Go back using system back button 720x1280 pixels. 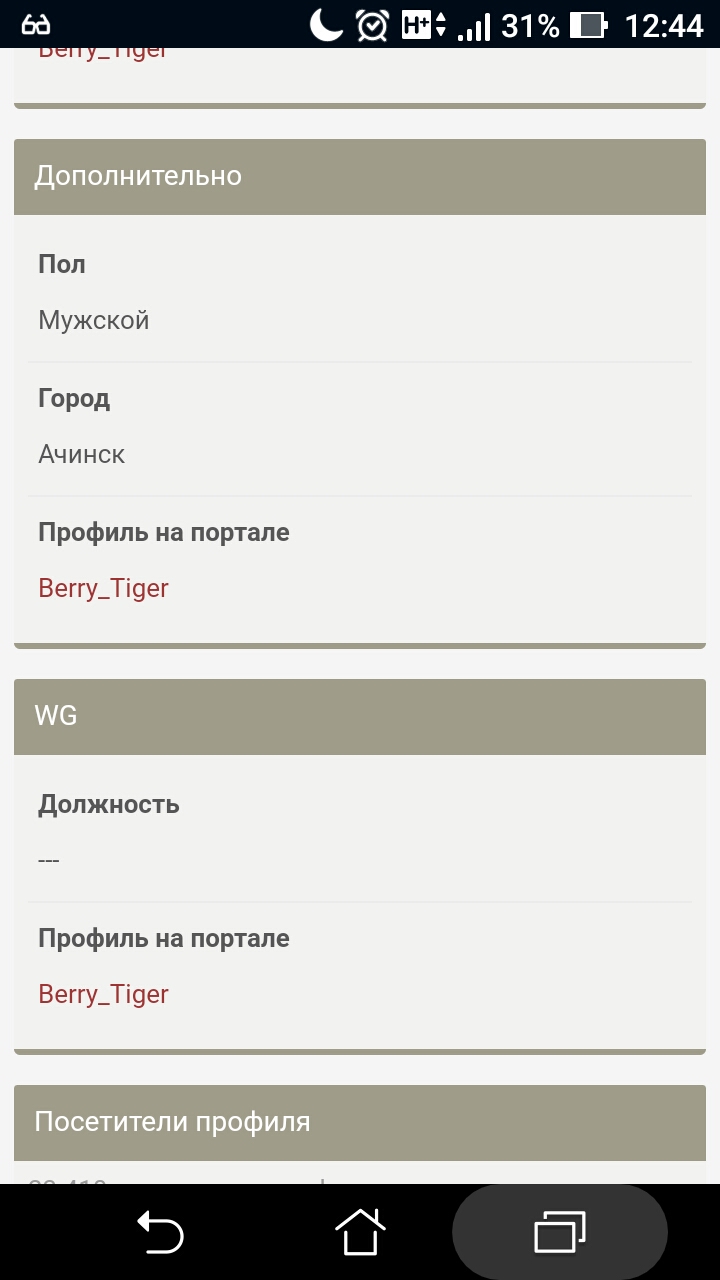(x=160, y=1231)
